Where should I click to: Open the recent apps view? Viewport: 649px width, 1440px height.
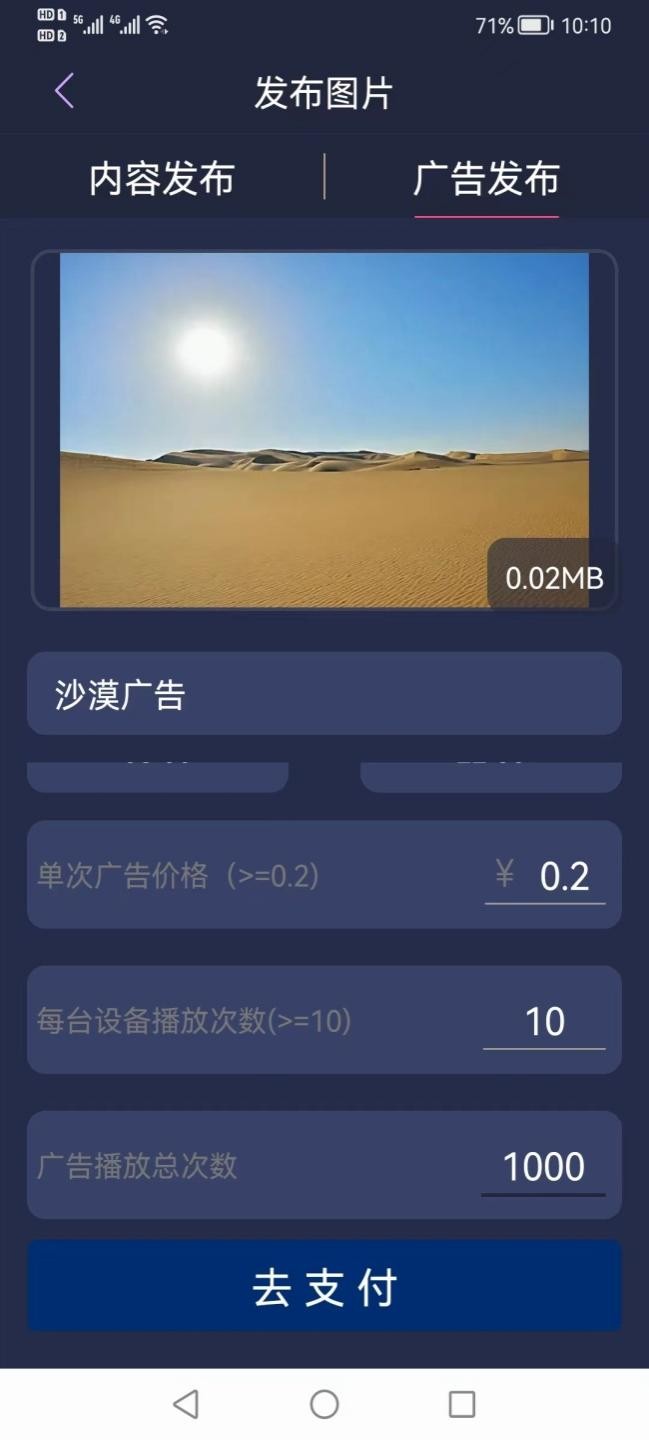[x=461, y=1404]
